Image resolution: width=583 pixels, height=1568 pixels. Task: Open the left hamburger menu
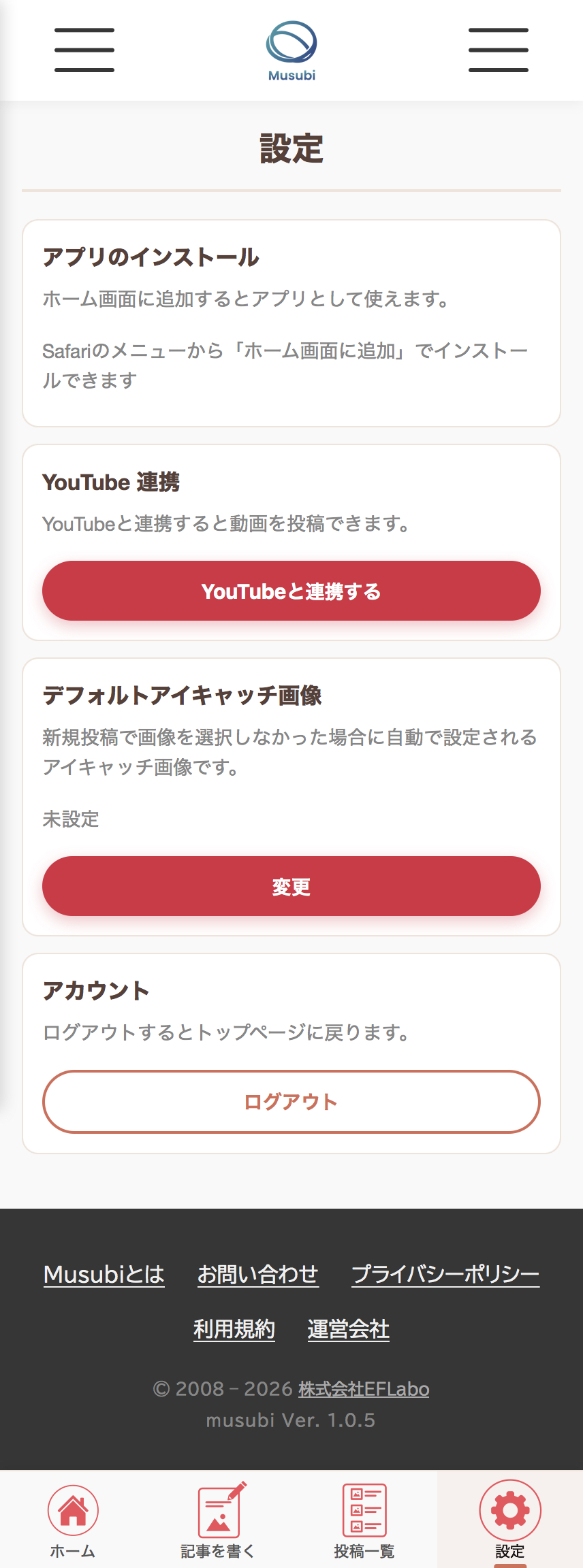pyautogui.click(x=84, y=50)
